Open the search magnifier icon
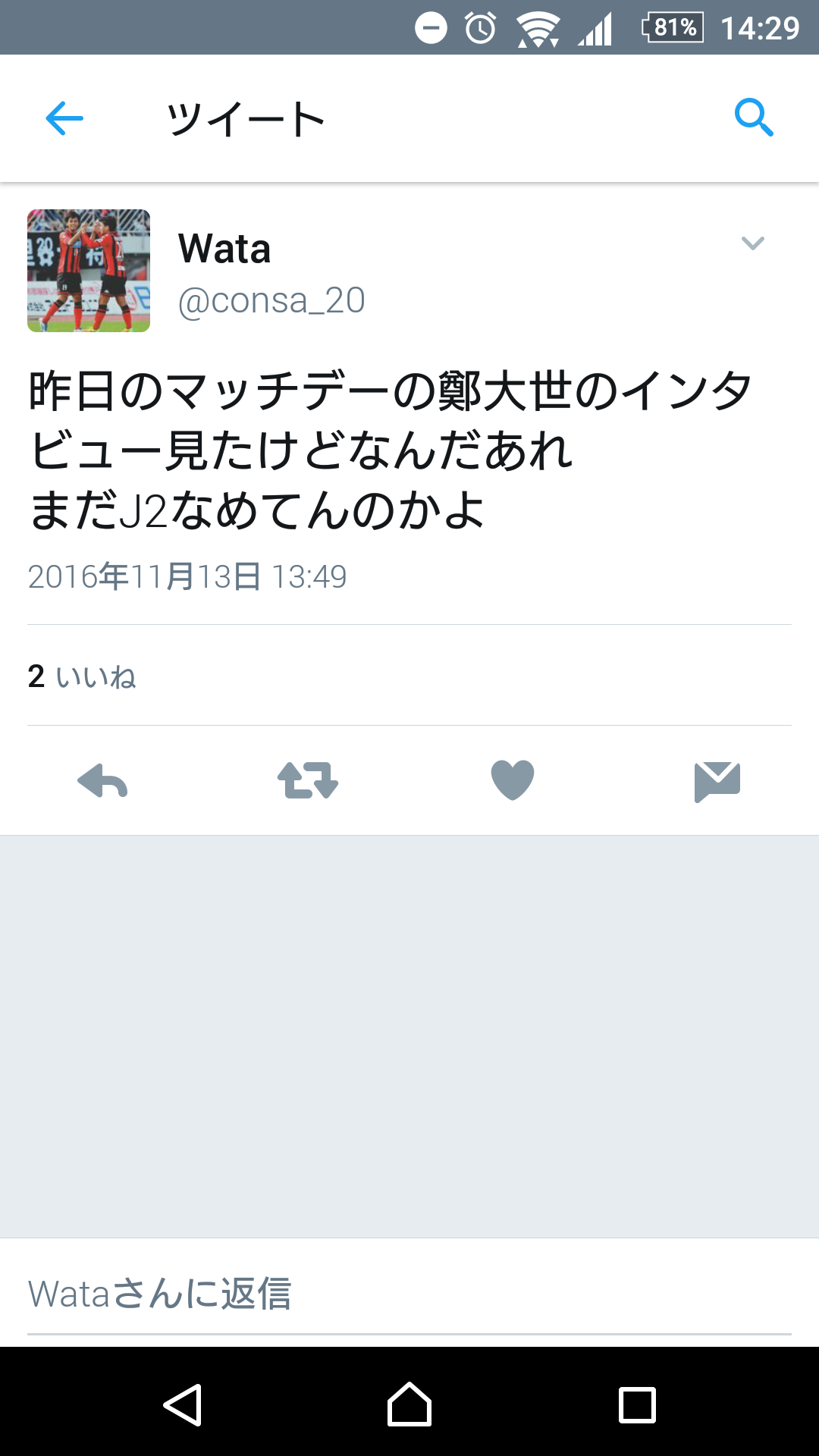The image size is (819, 1456). pyautogui.click(x=754, y=118)
